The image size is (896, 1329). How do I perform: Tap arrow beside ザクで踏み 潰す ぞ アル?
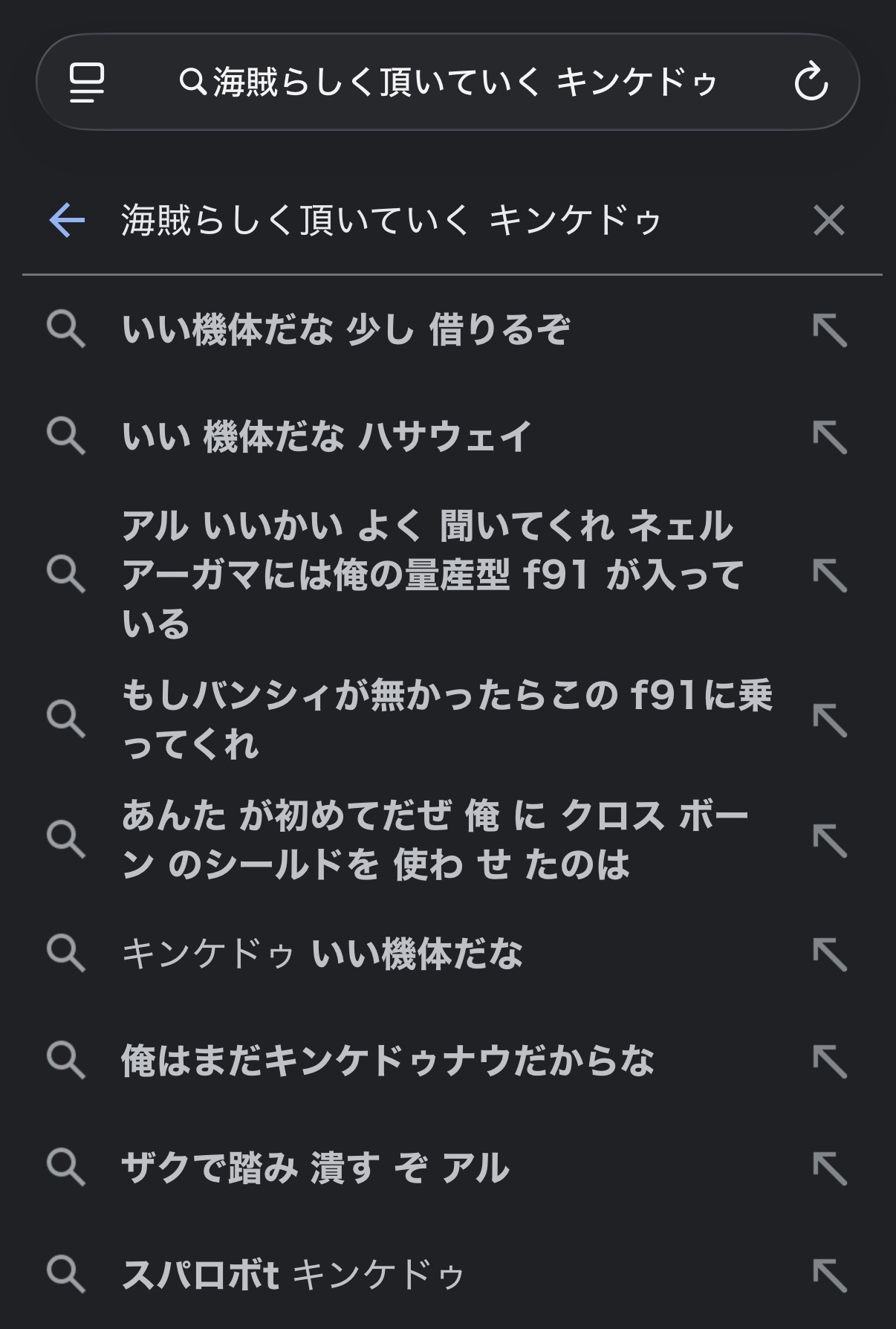830,1168
